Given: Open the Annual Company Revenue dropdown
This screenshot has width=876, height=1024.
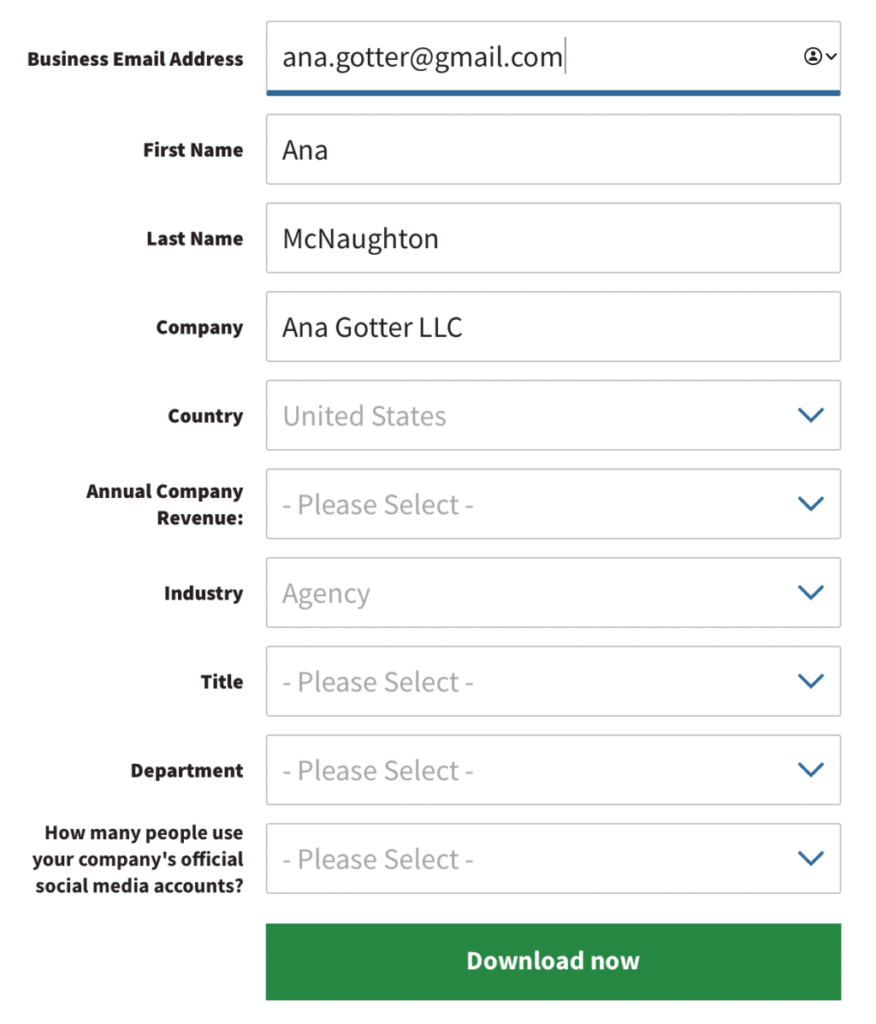Looking at the screenshot, I should click(552, 504).
